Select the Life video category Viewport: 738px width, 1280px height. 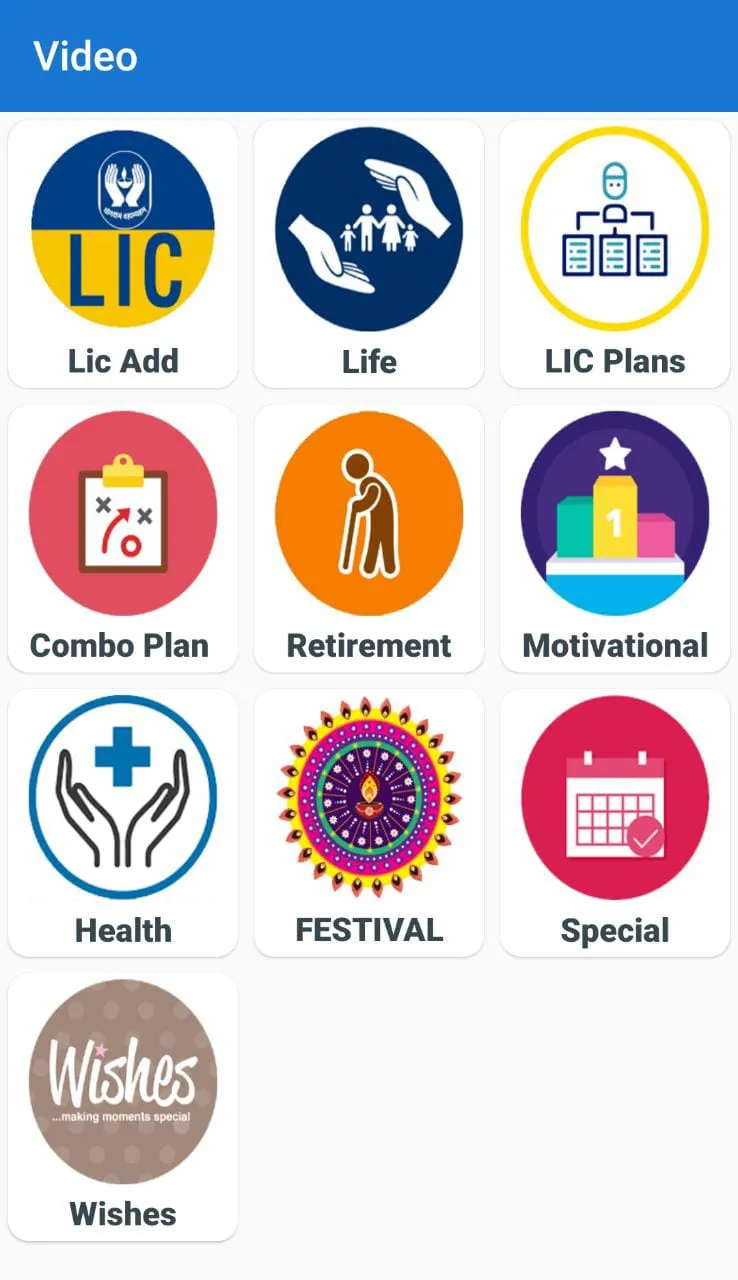(x=369, y=254)
